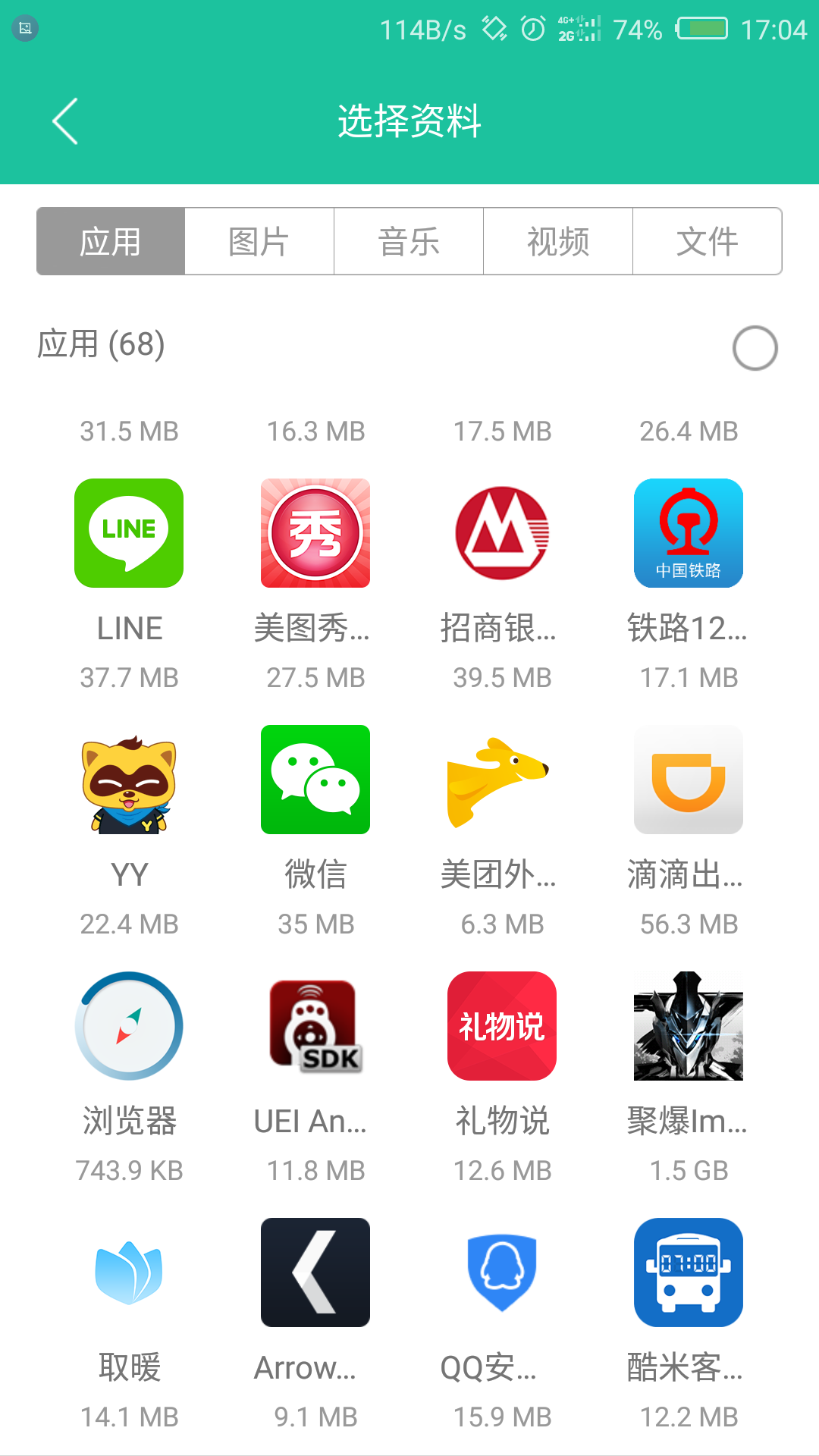This screenshot has width=819, height=1456.
Task: Switch to the 视频 tab
Action: [x=558, y=240]
